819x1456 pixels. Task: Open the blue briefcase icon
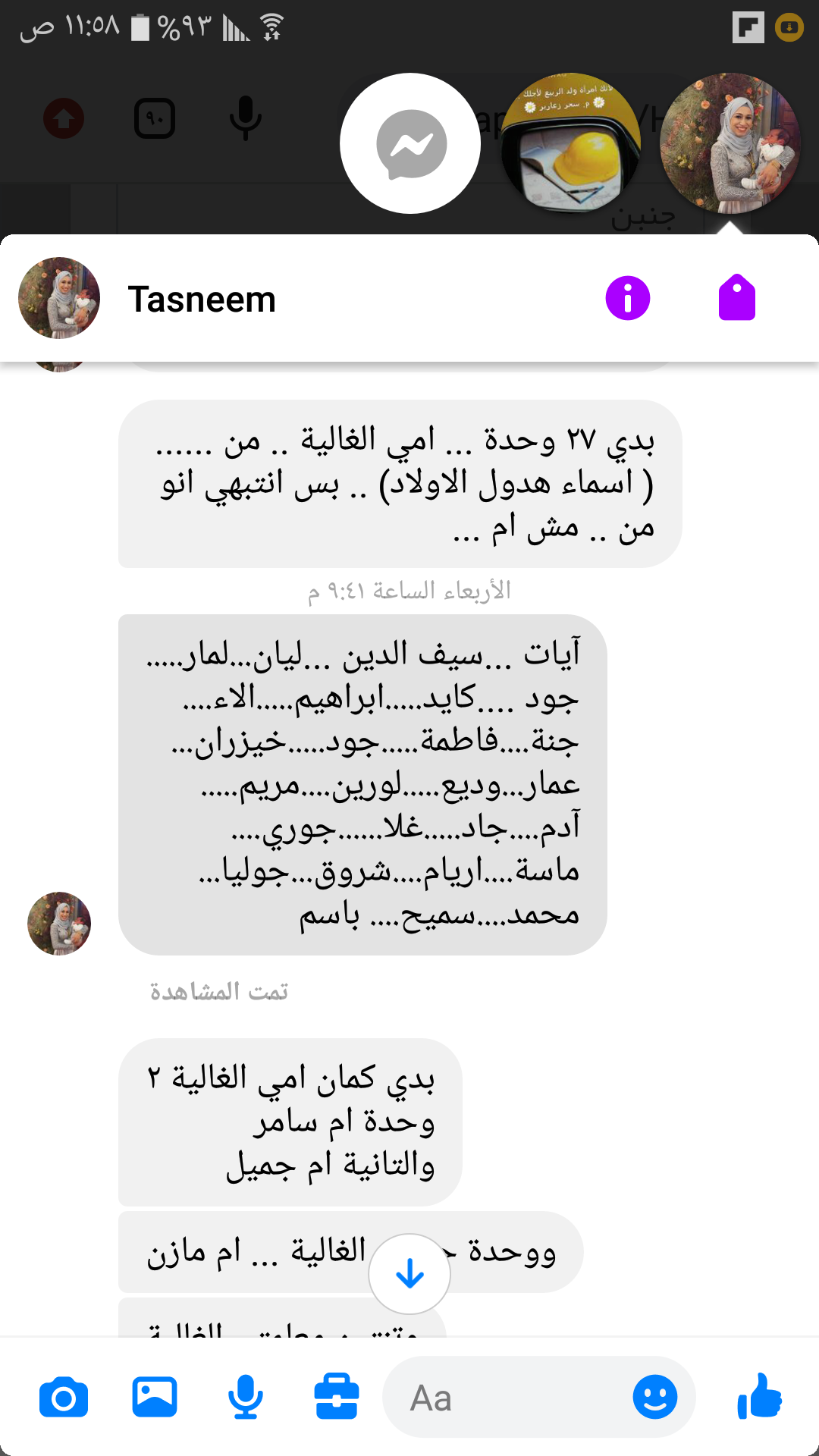(x=337, y=1398)
